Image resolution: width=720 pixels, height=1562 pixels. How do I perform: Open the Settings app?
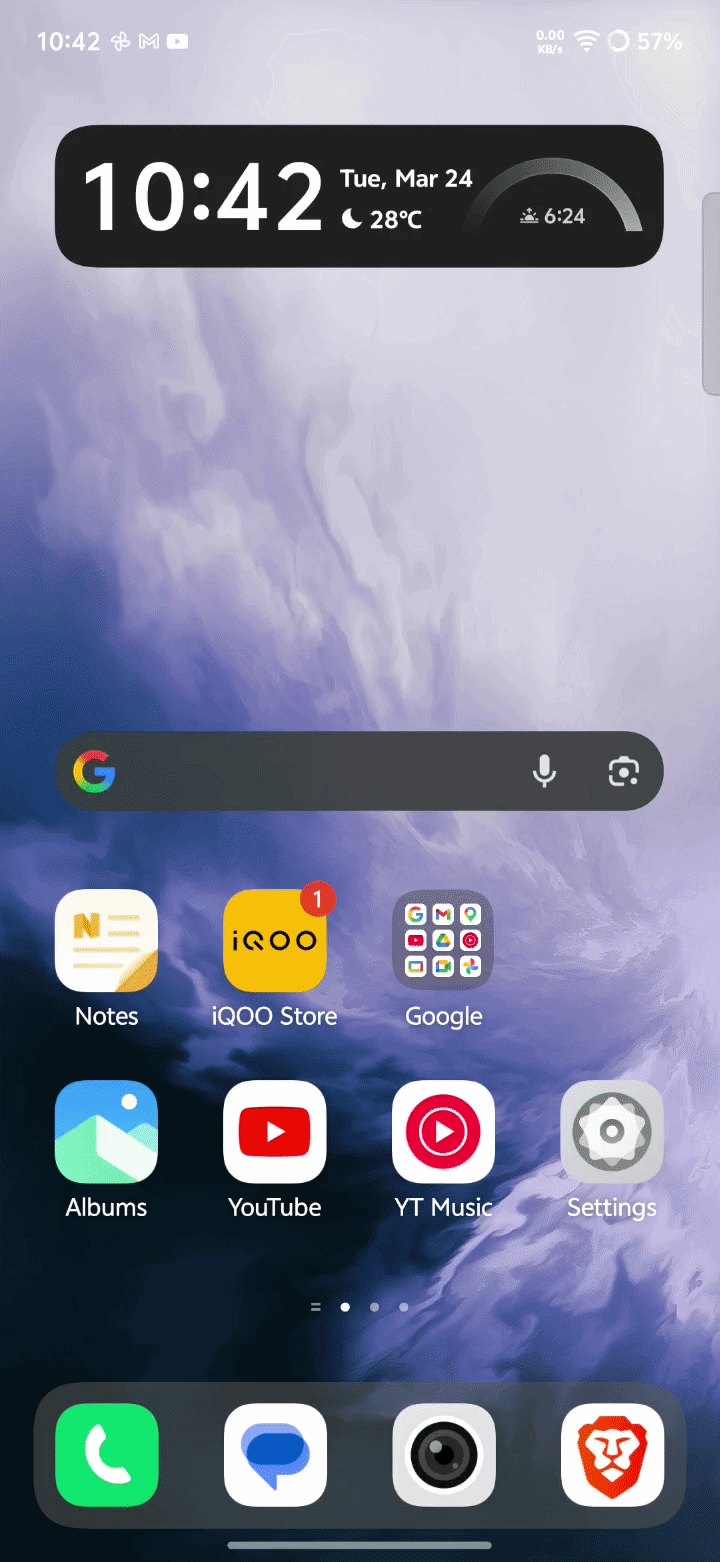612,1132
